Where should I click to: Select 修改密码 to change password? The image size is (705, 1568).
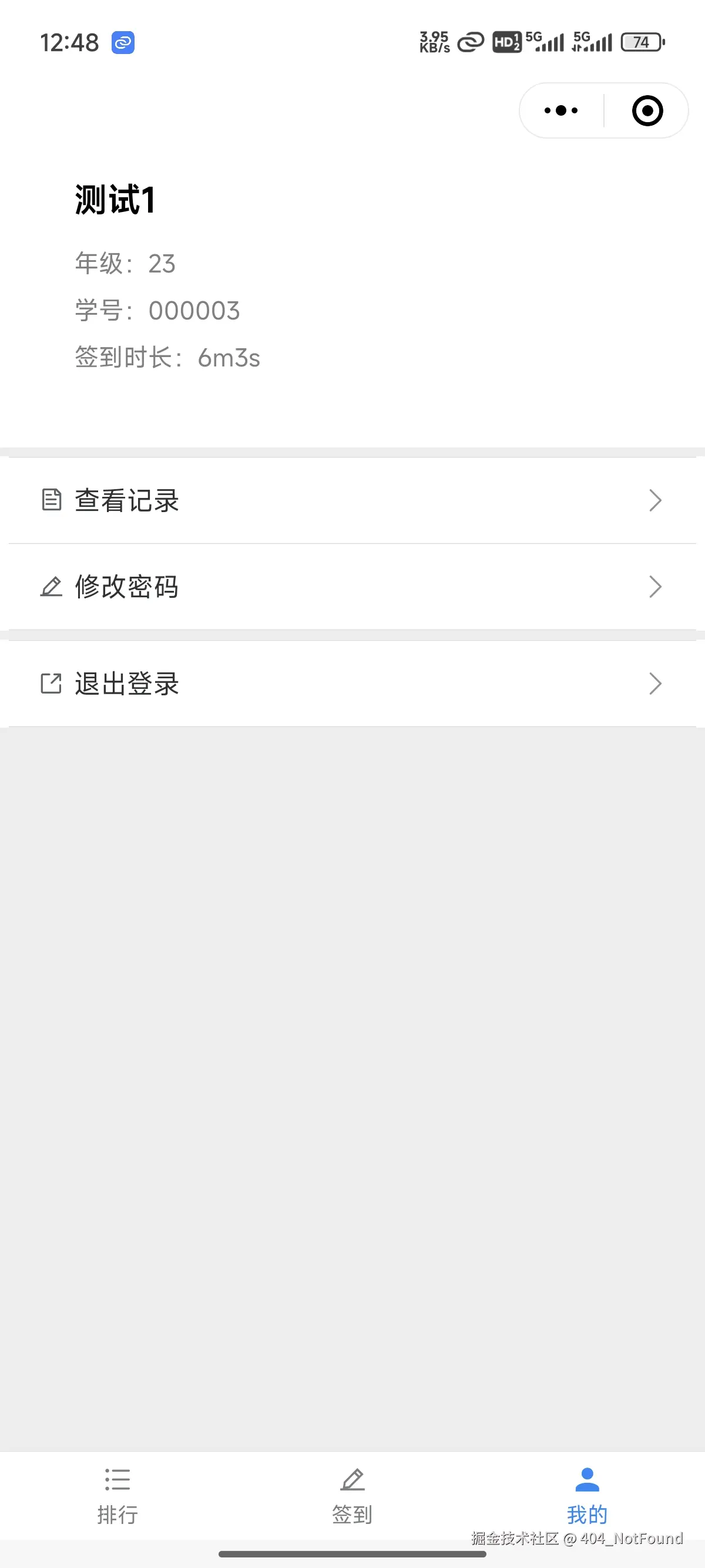point(352,587)
